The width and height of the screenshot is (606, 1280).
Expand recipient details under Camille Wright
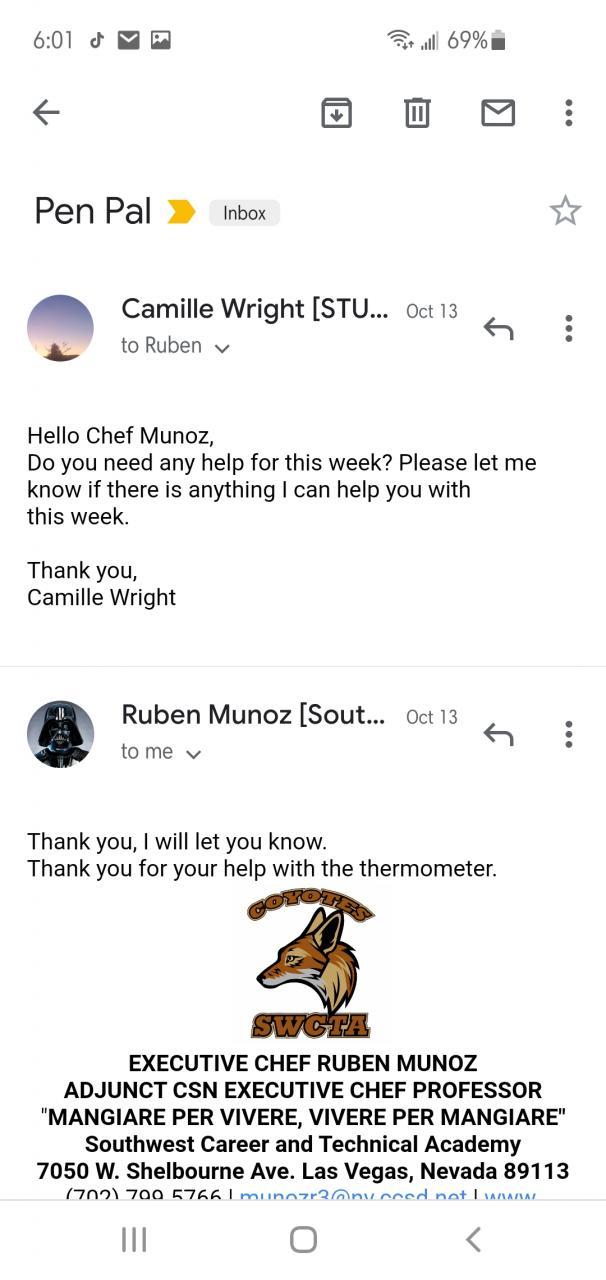(221, 348)
